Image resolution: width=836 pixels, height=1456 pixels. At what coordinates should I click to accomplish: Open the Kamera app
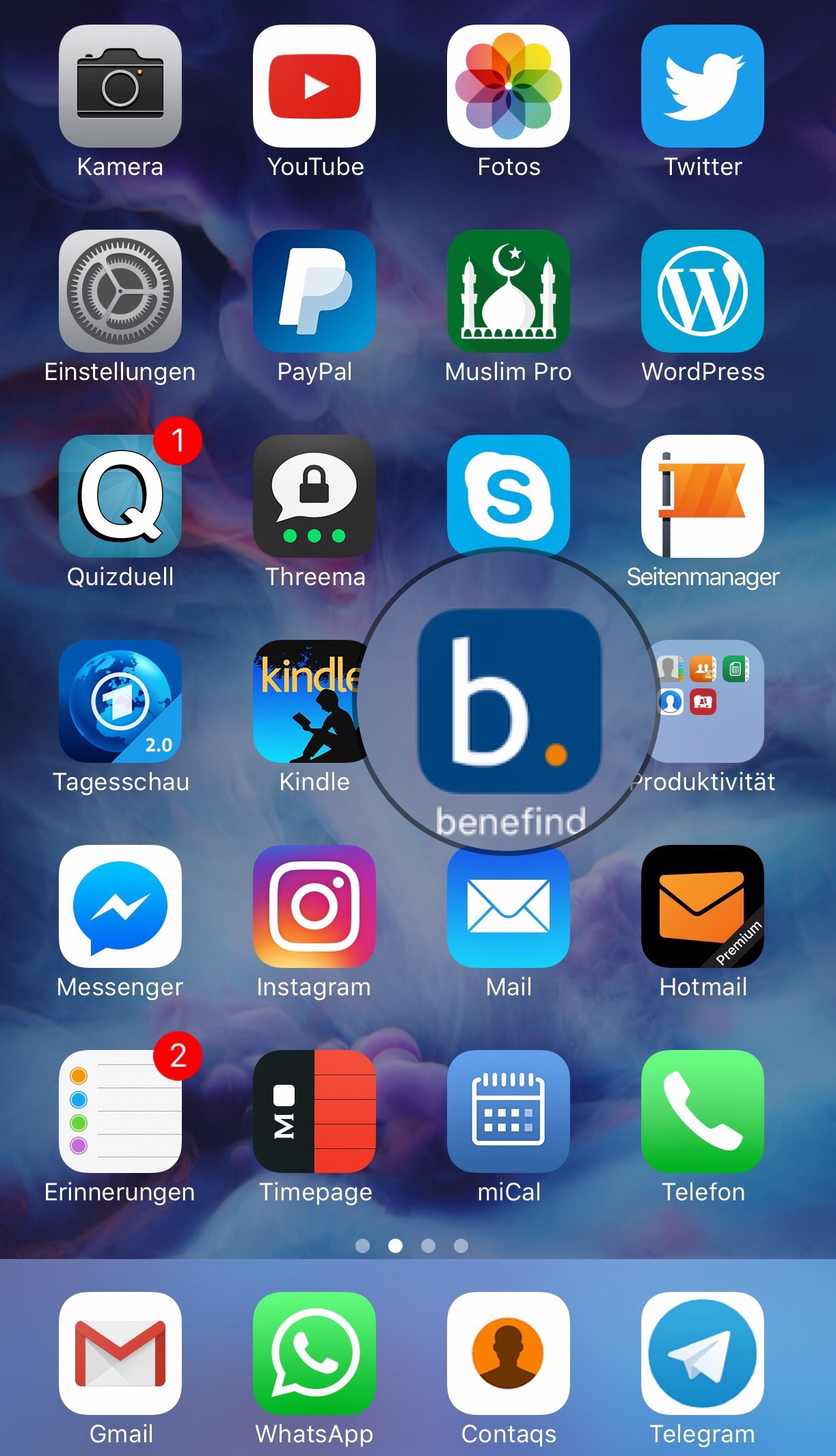120,86
